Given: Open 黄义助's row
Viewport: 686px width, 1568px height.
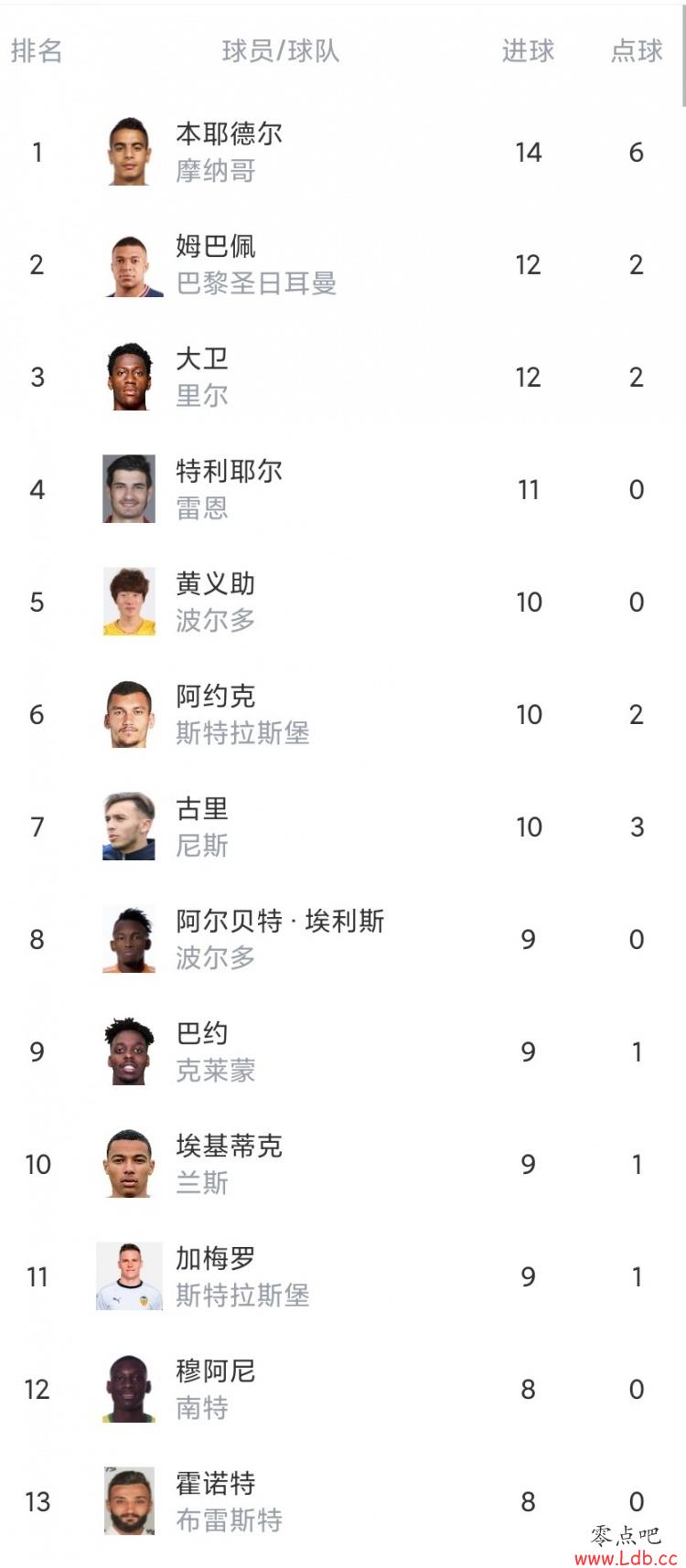Looking at the screenshot, I should tap(343, 602).
